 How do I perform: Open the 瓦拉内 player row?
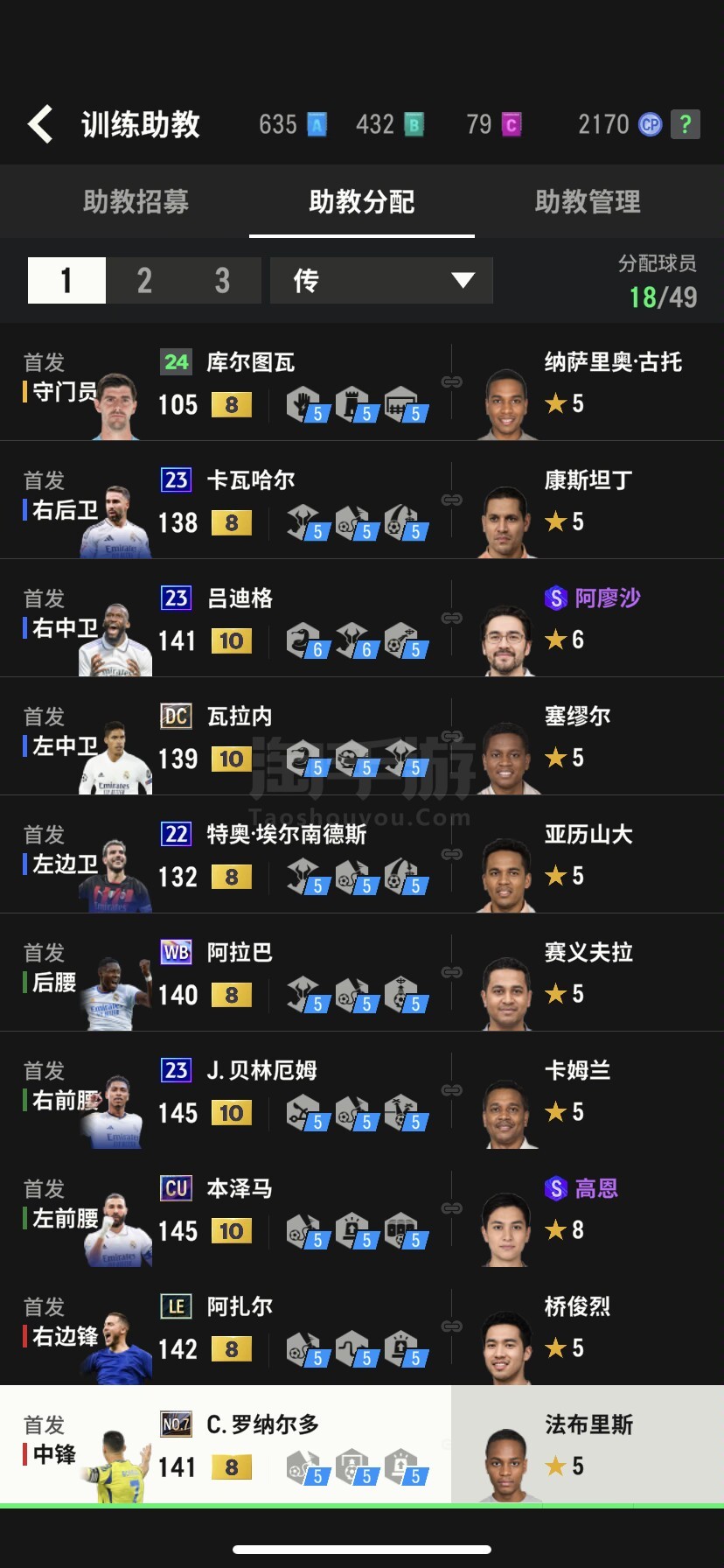pyautogui.click(x=226, y=737)
